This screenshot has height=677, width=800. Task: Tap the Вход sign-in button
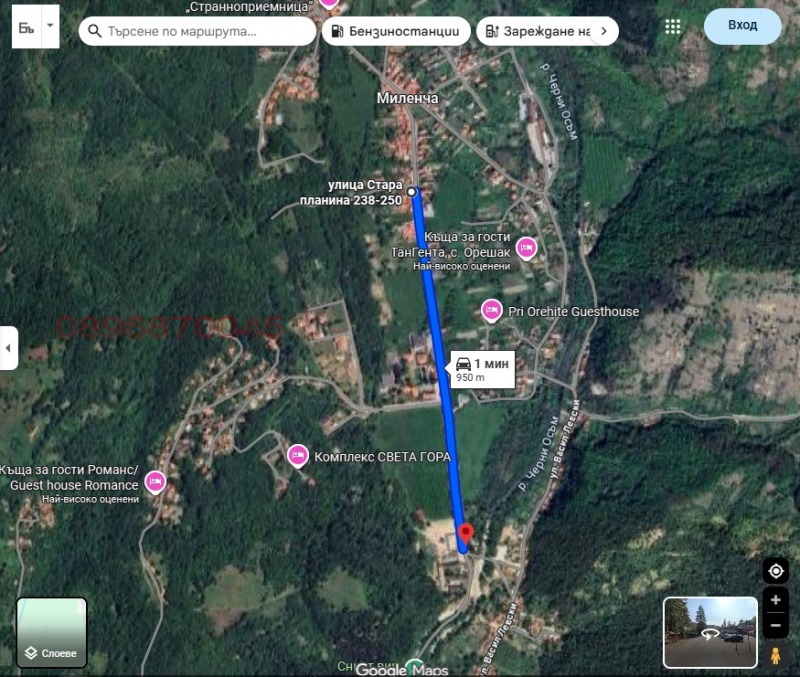[742, 25]
